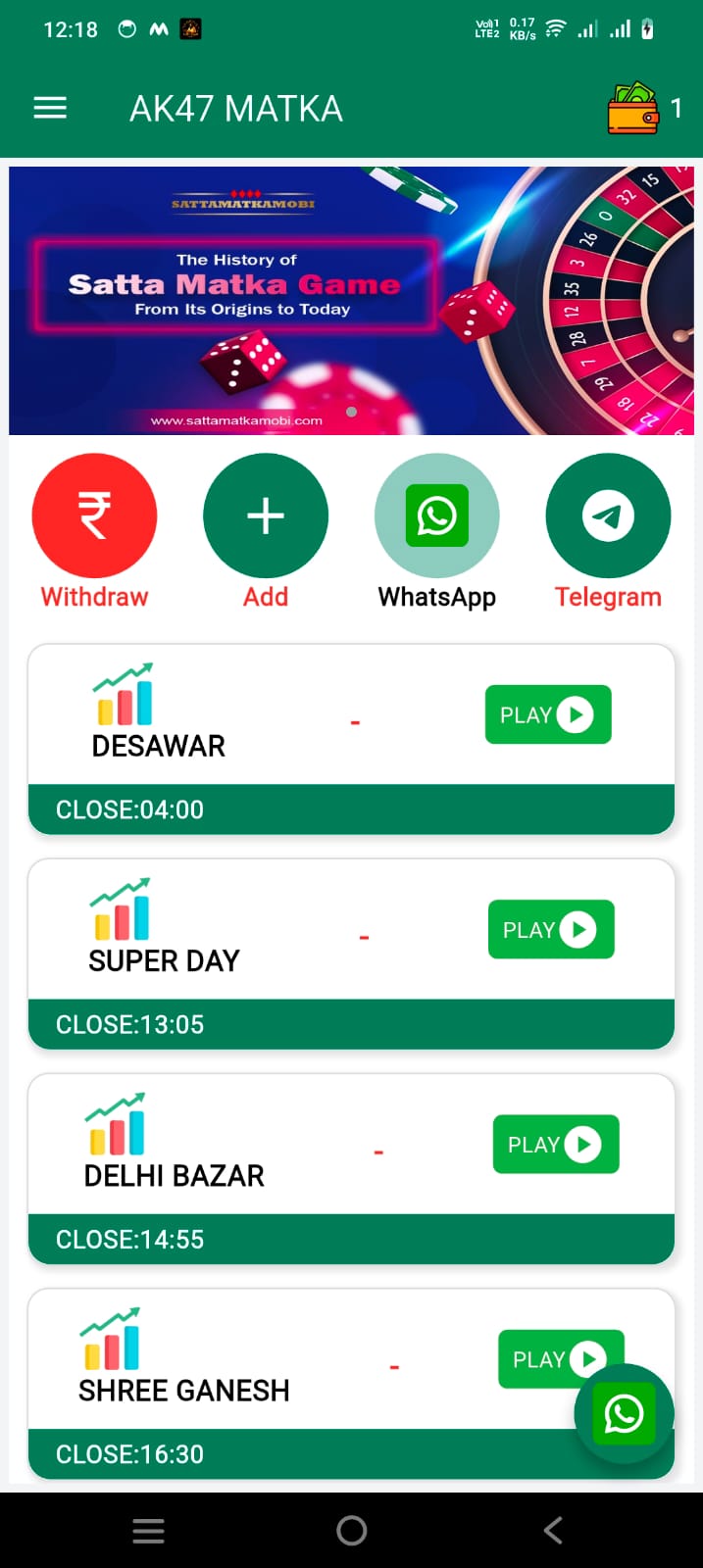This screenshot has width=703, height=1568.
Task: Play the DELHI BAZAR game
Action: point(556,1144)
